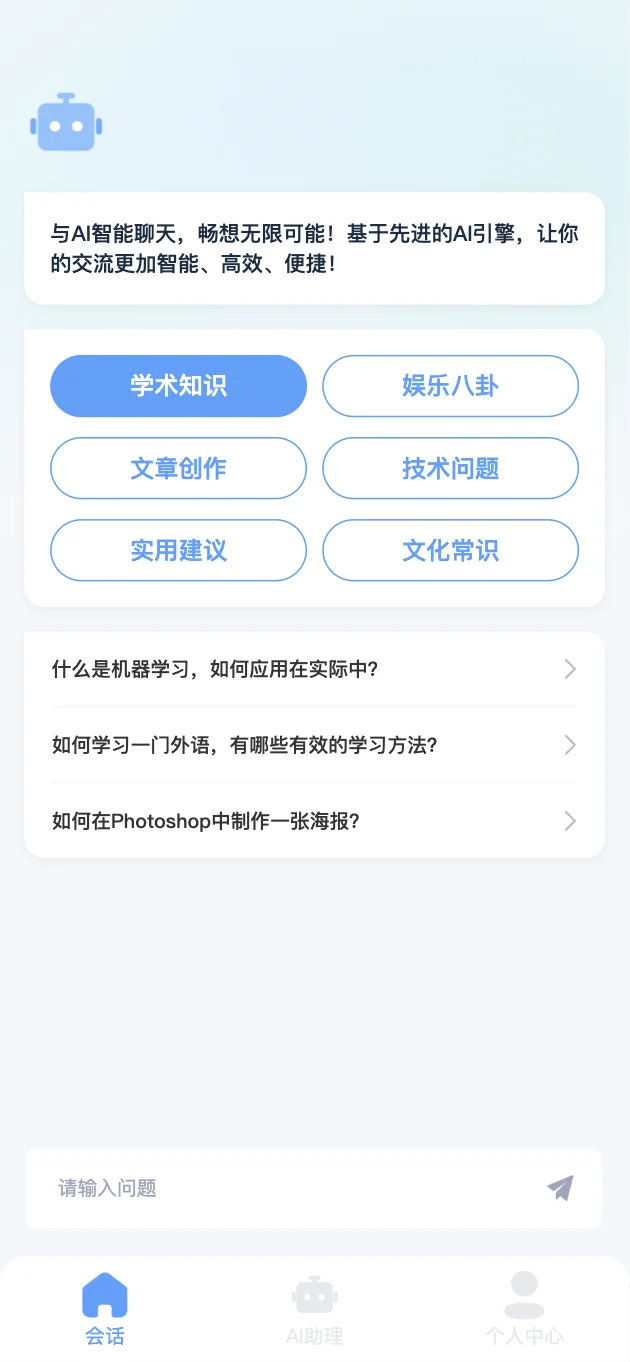Viewport: 630px width, 1362px height.
Task: Open the 个人中心 tab
Action: 524,1308
